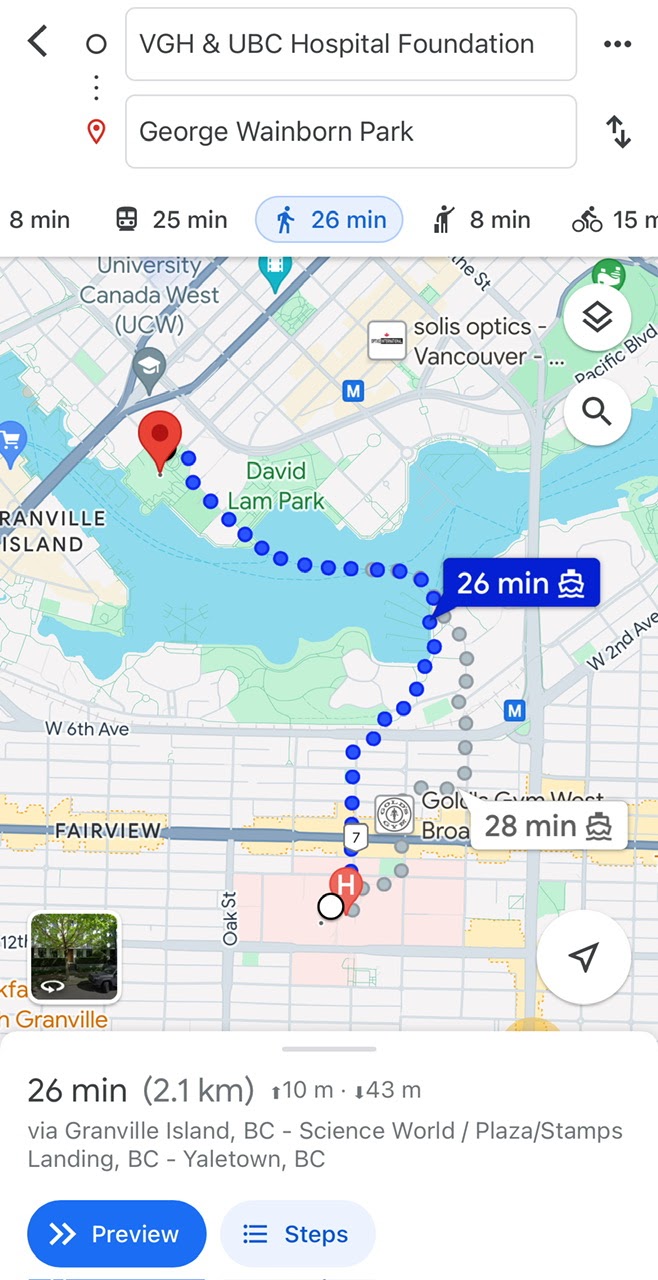Switch to cycling mode showing 15 min

point(614,220)
